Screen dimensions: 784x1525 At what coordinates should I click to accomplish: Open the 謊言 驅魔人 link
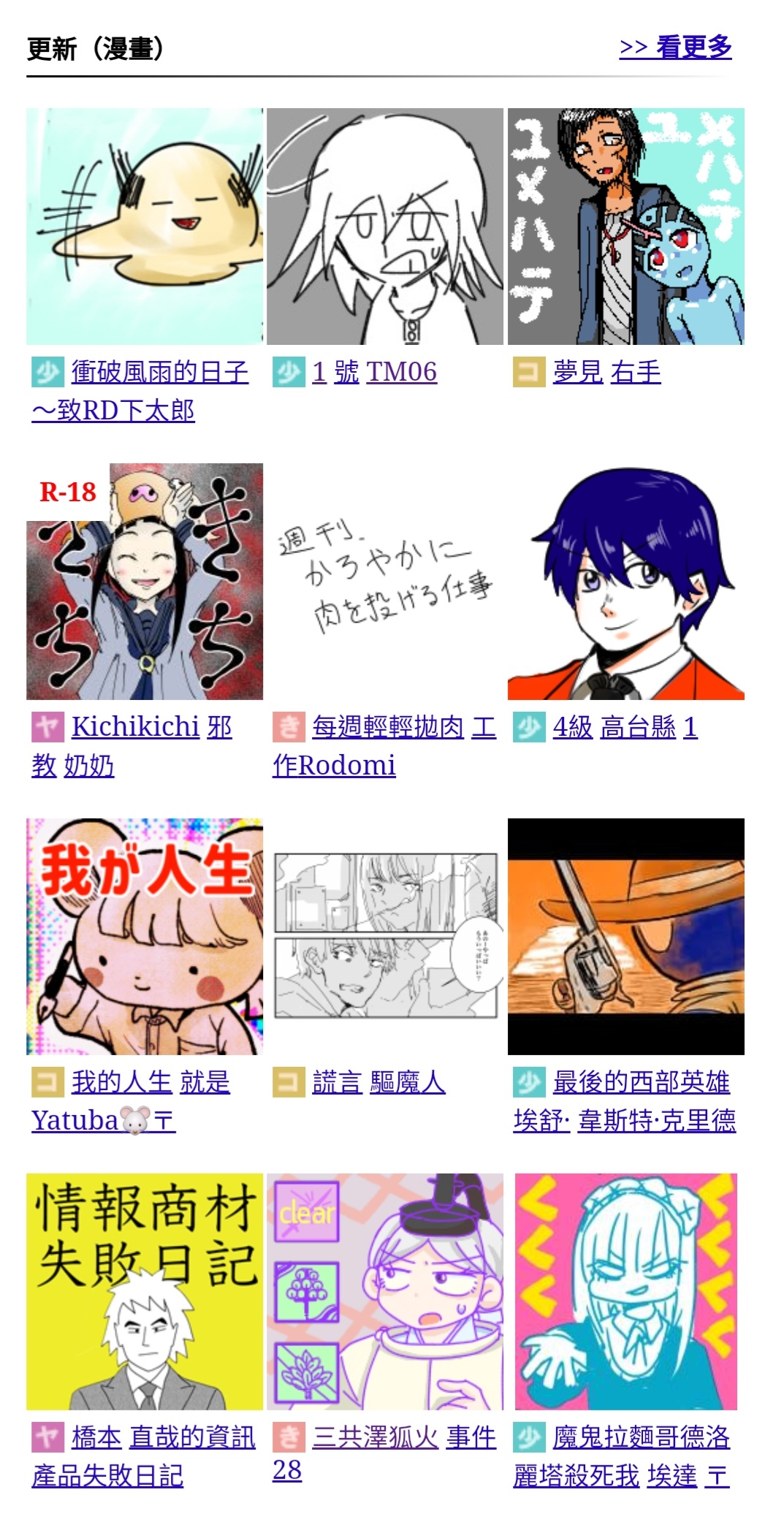[378, 1082]
